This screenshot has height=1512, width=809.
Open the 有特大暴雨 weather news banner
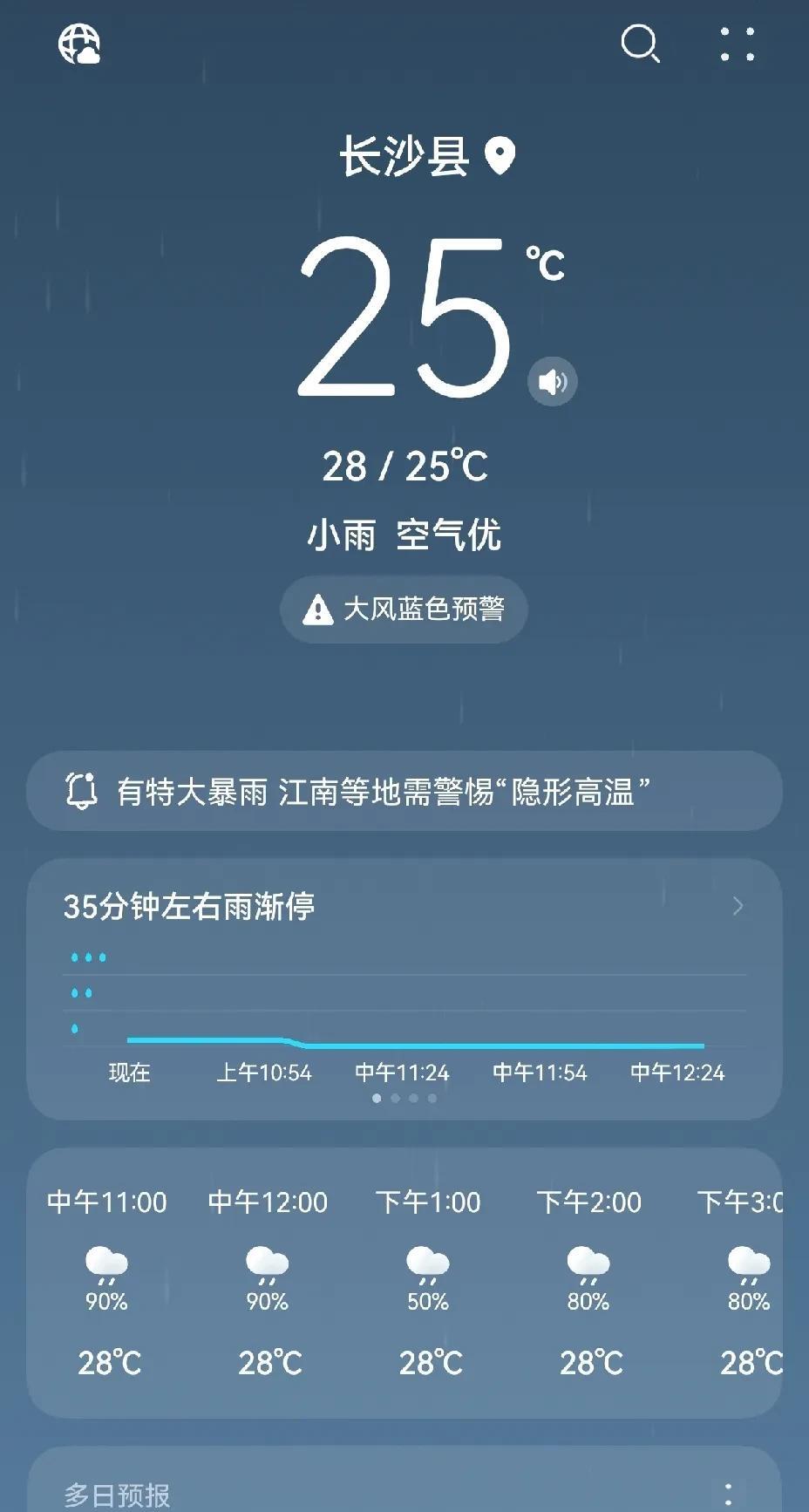click(404, 791)
